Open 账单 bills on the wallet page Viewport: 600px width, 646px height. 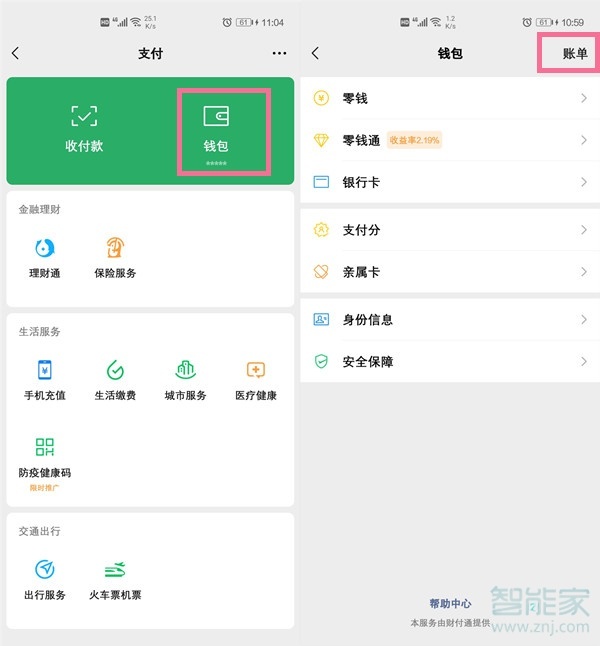575,53
